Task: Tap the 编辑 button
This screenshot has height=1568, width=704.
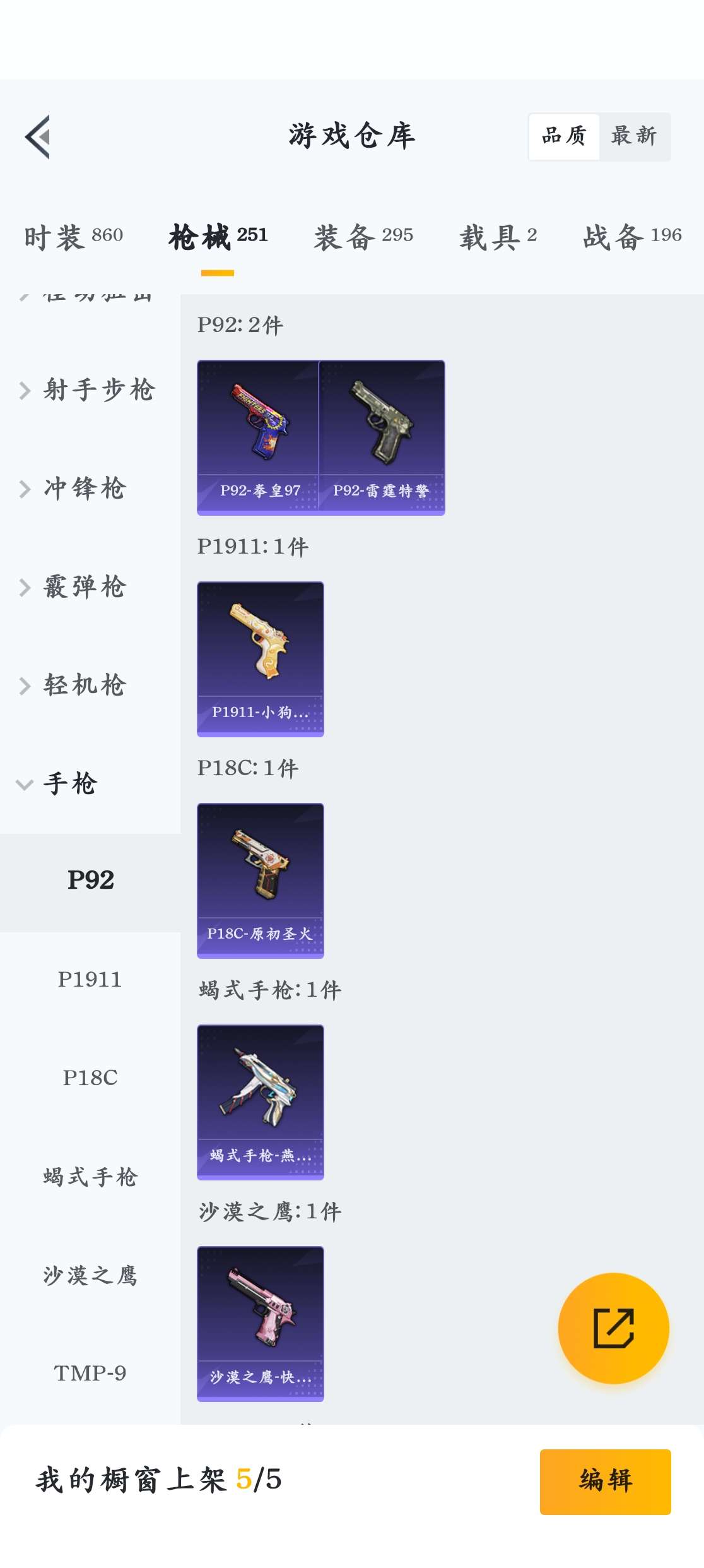Action: coord(605,1481)
